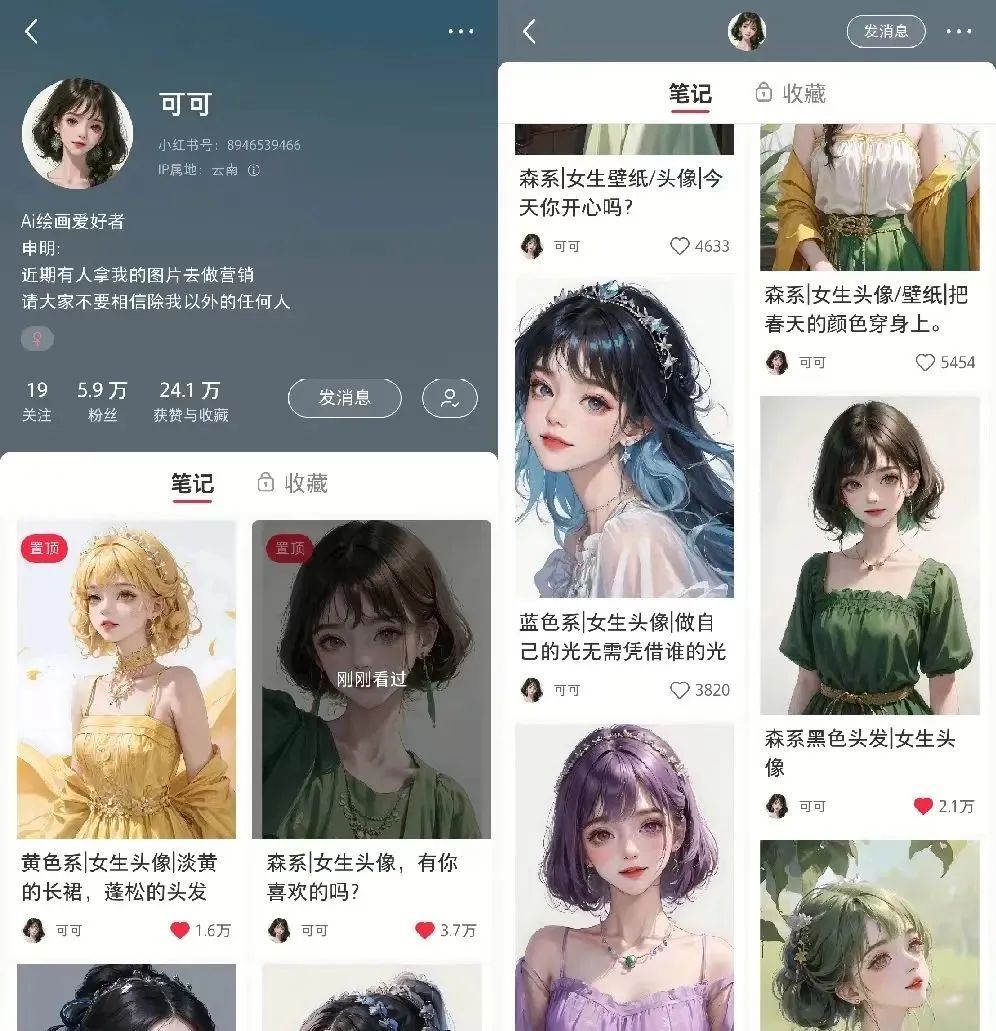Like the note with 5454 likes

coord(926,362)
